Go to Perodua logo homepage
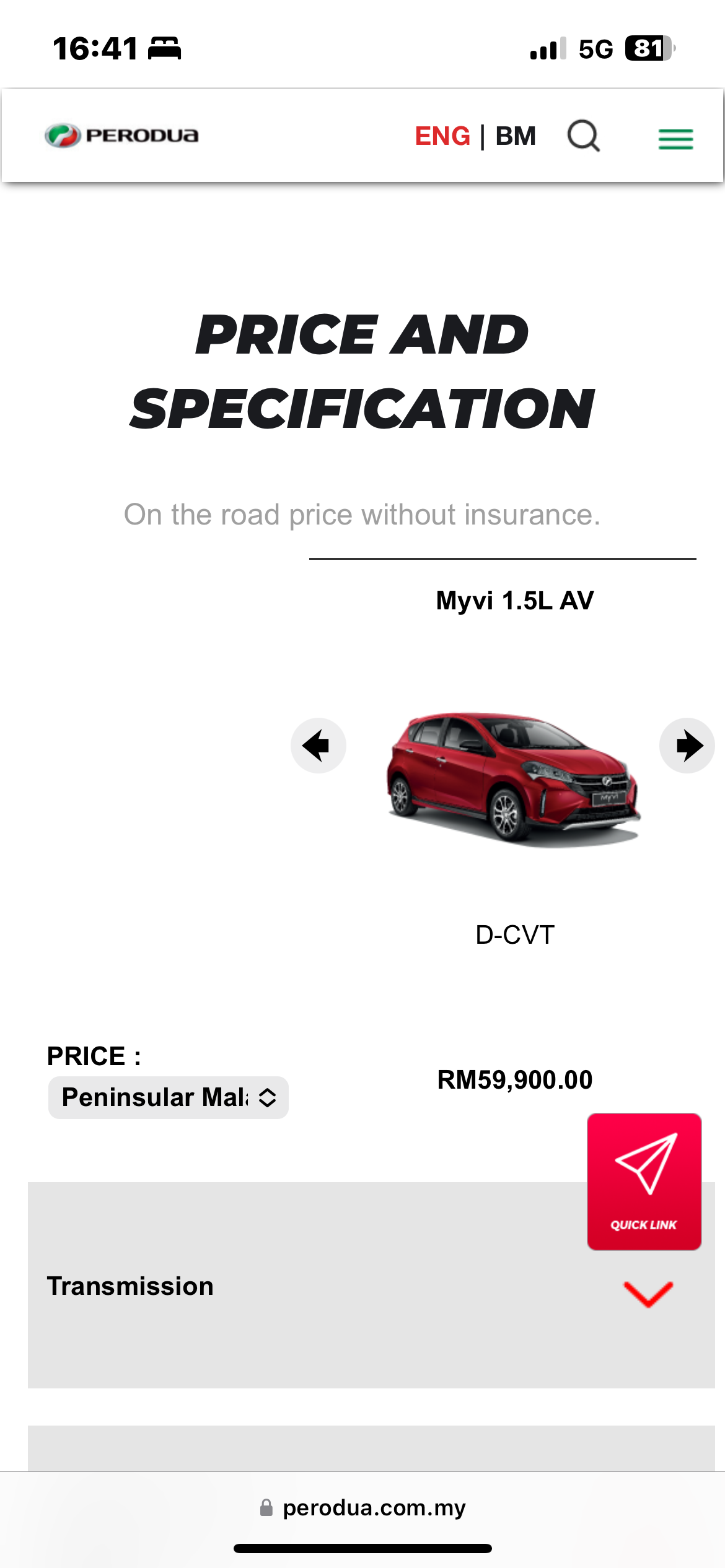 [x=122, y=136]
